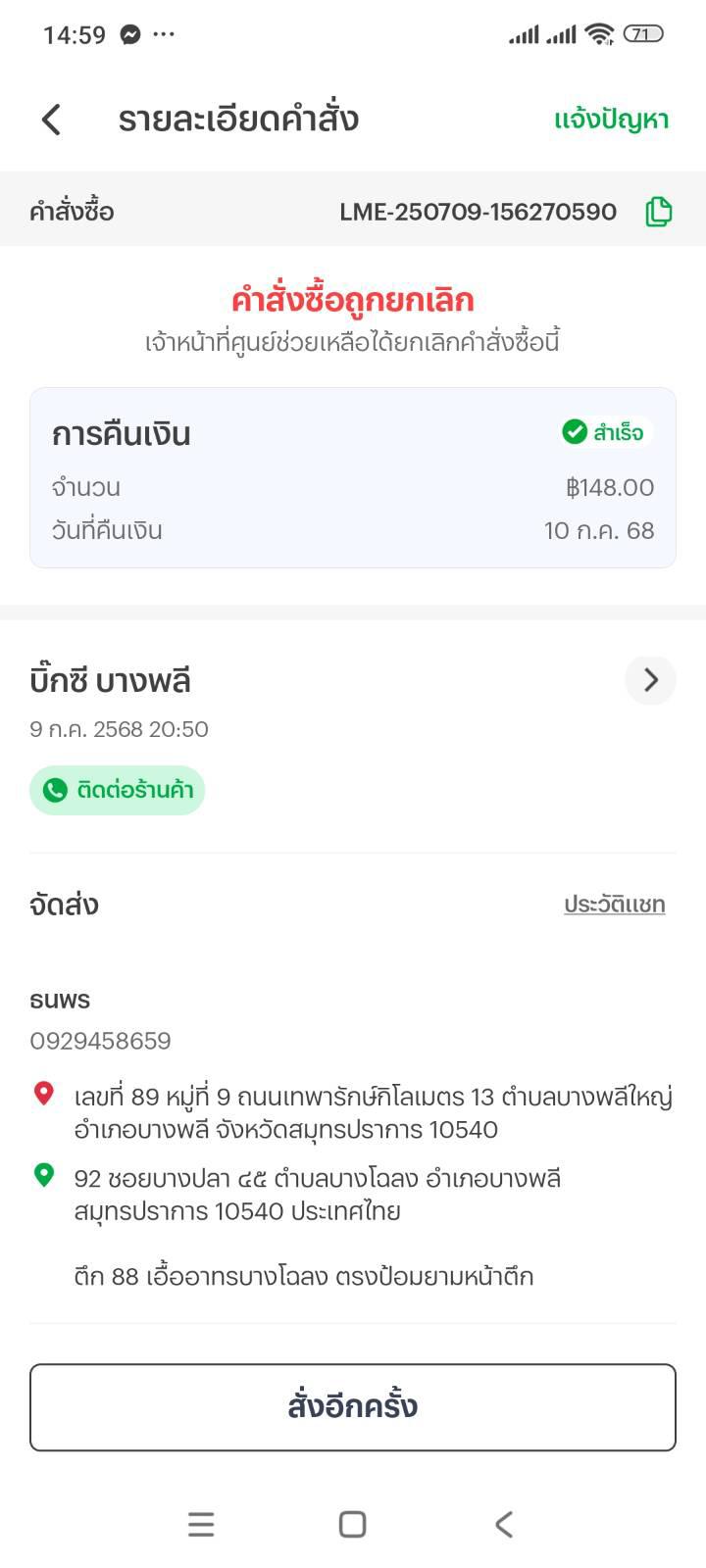Image resolution: width=706 pixels, height=1568 pixels.
Task: Tap the system home button
Action: (352, 1524)
